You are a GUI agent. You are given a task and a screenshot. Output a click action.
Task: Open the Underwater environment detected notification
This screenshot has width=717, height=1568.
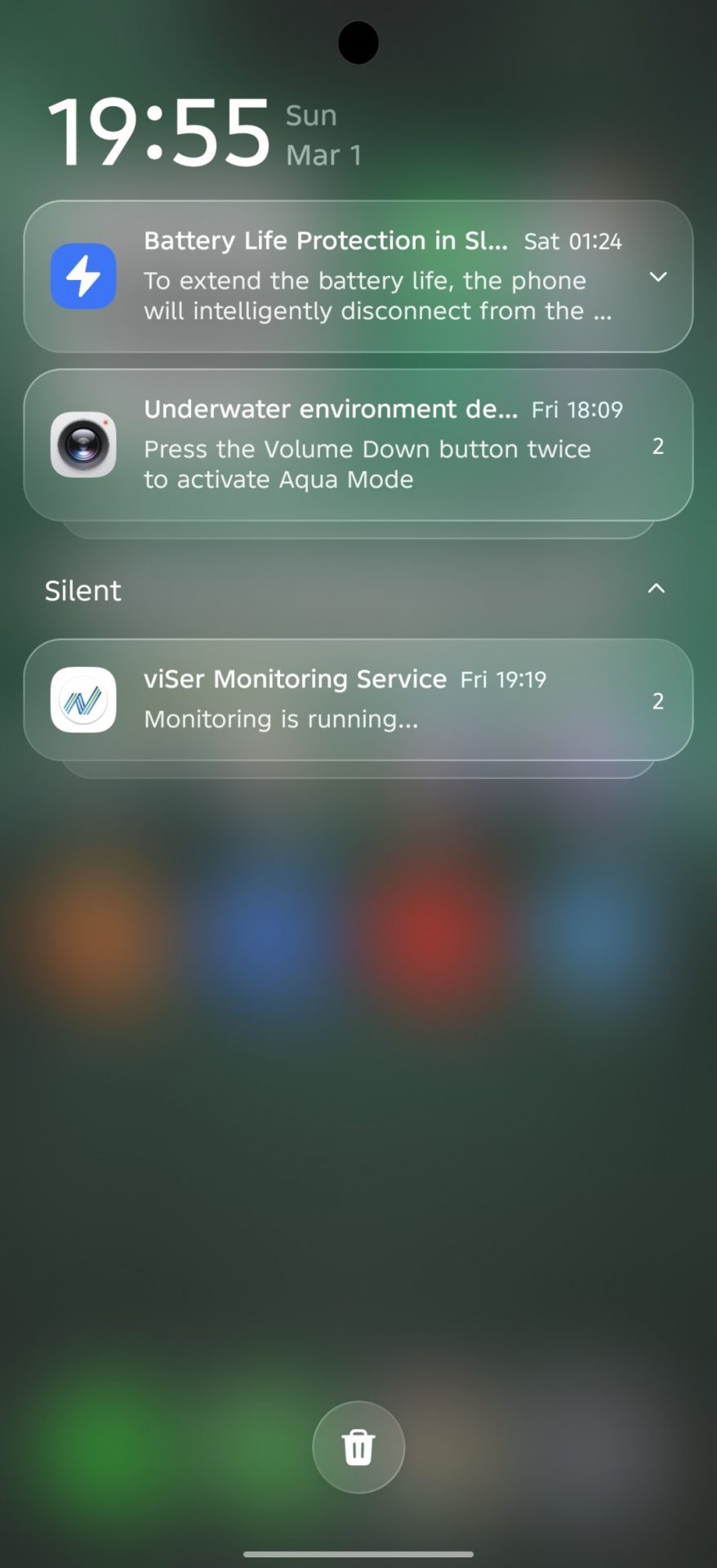click(x=359, y=445)
